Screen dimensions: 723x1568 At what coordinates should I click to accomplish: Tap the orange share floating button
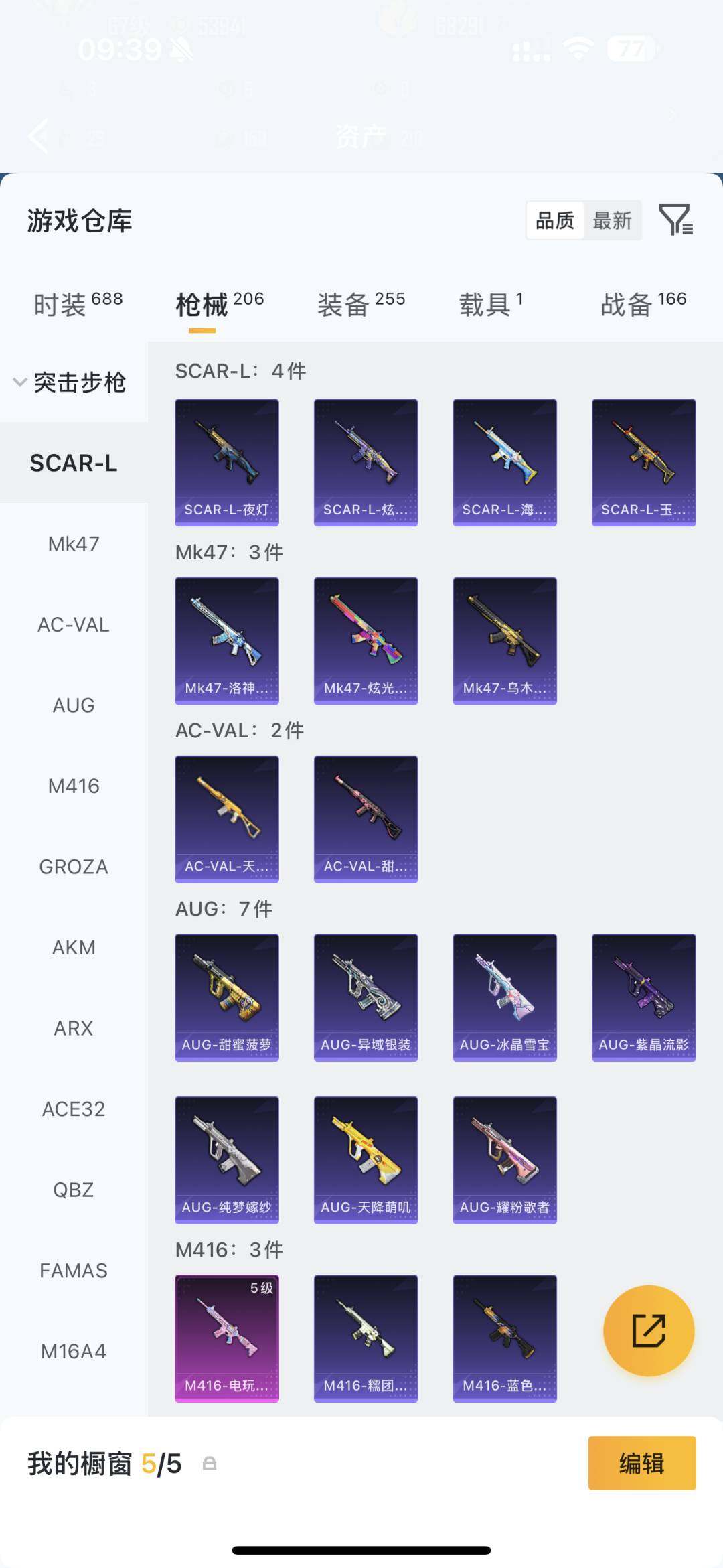pyautogui.click(x=648, y=1331)
